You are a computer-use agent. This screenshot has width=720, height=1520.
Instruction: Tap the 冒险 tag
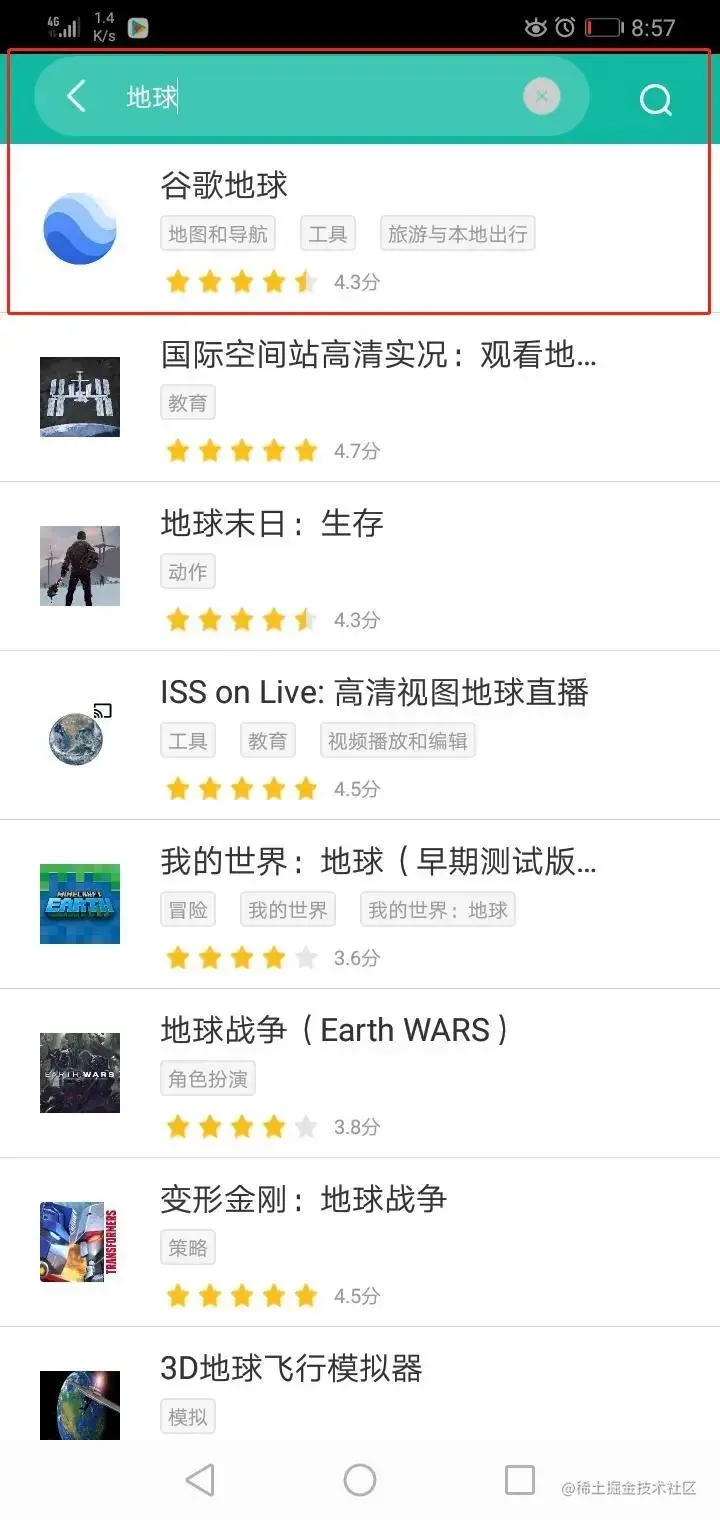(x=188, y=910)
